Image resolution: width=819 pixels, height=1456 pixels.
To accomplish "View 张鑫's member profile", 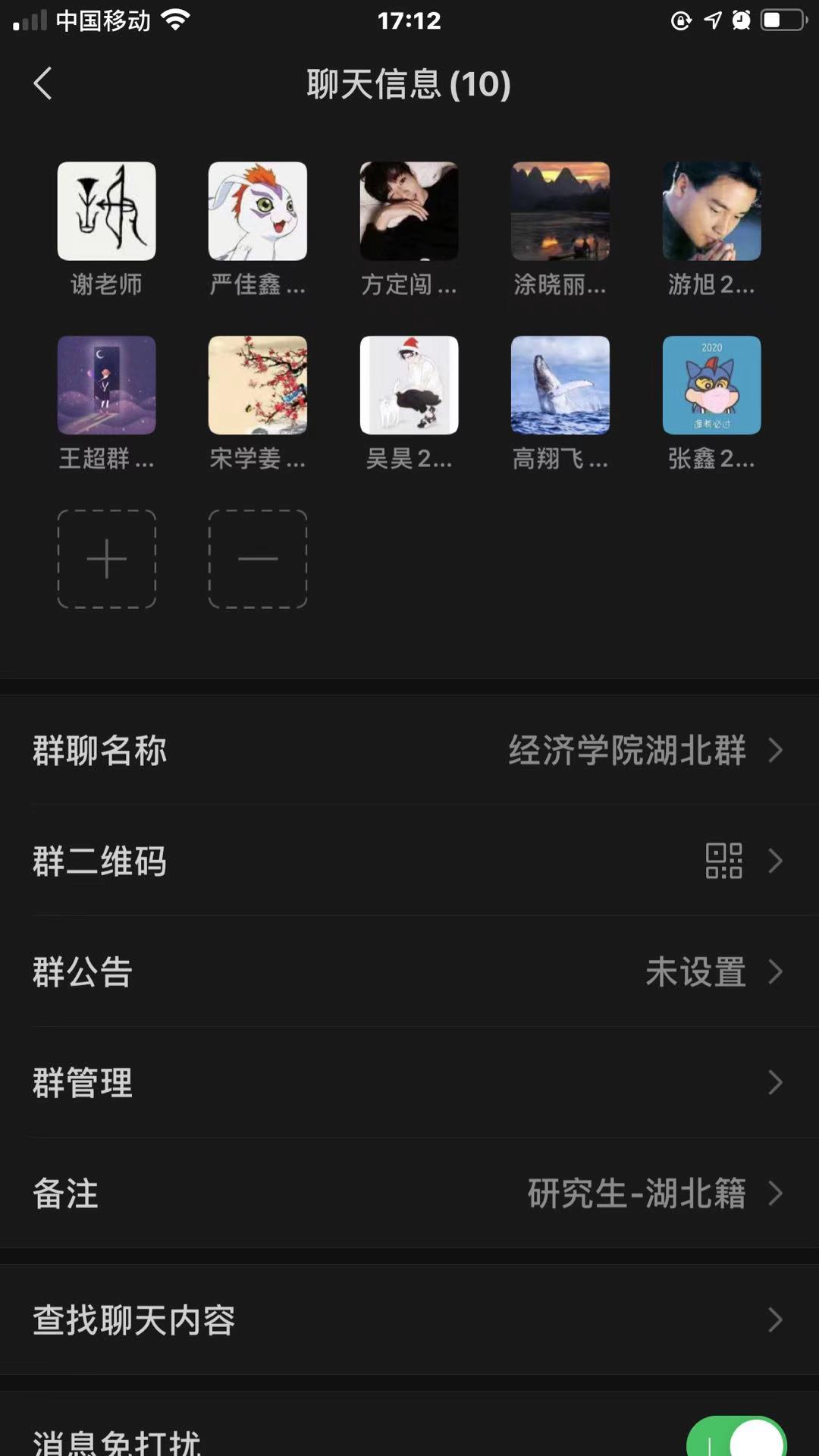I will click(x=711, y=385).
